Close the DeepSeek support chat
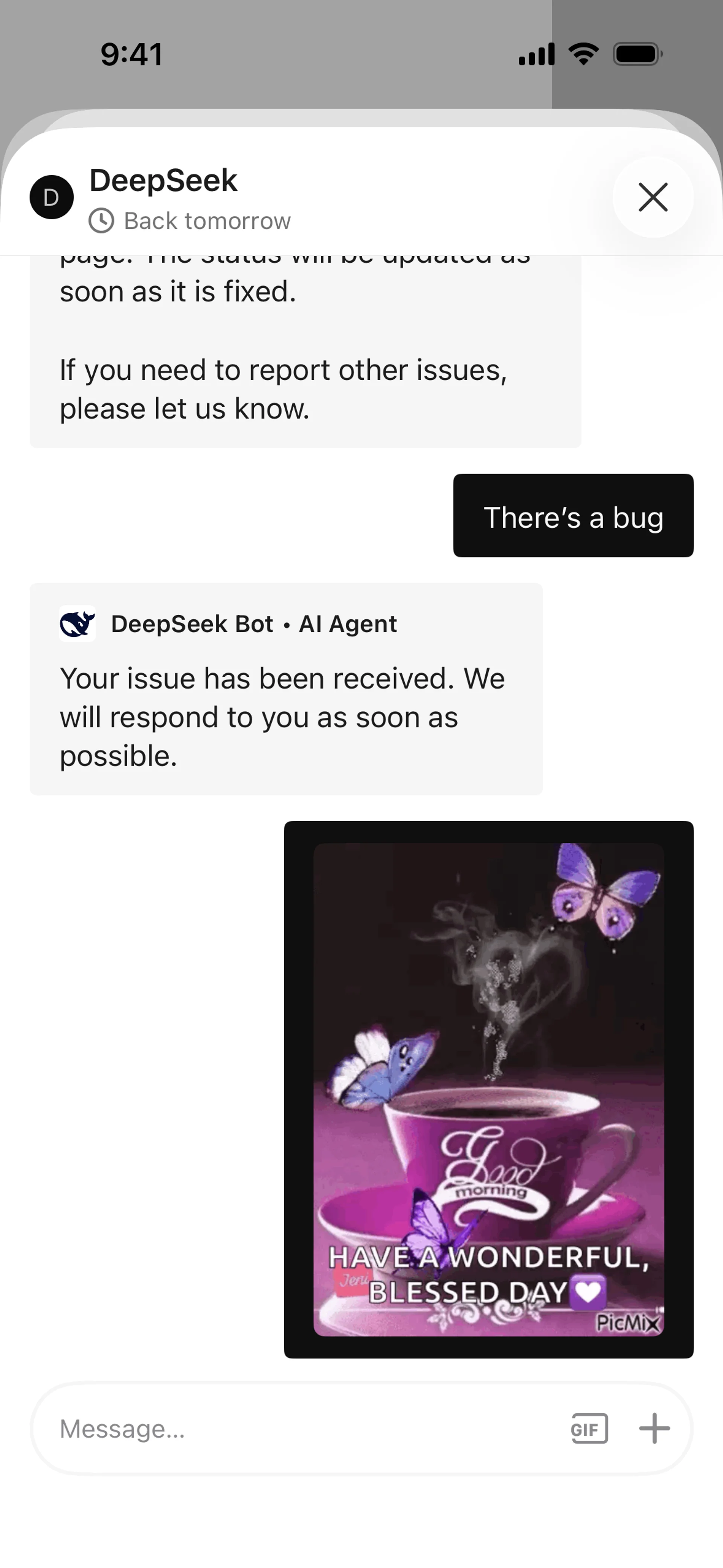Screen dimensions: 723x1568 (x=653, y=197)
